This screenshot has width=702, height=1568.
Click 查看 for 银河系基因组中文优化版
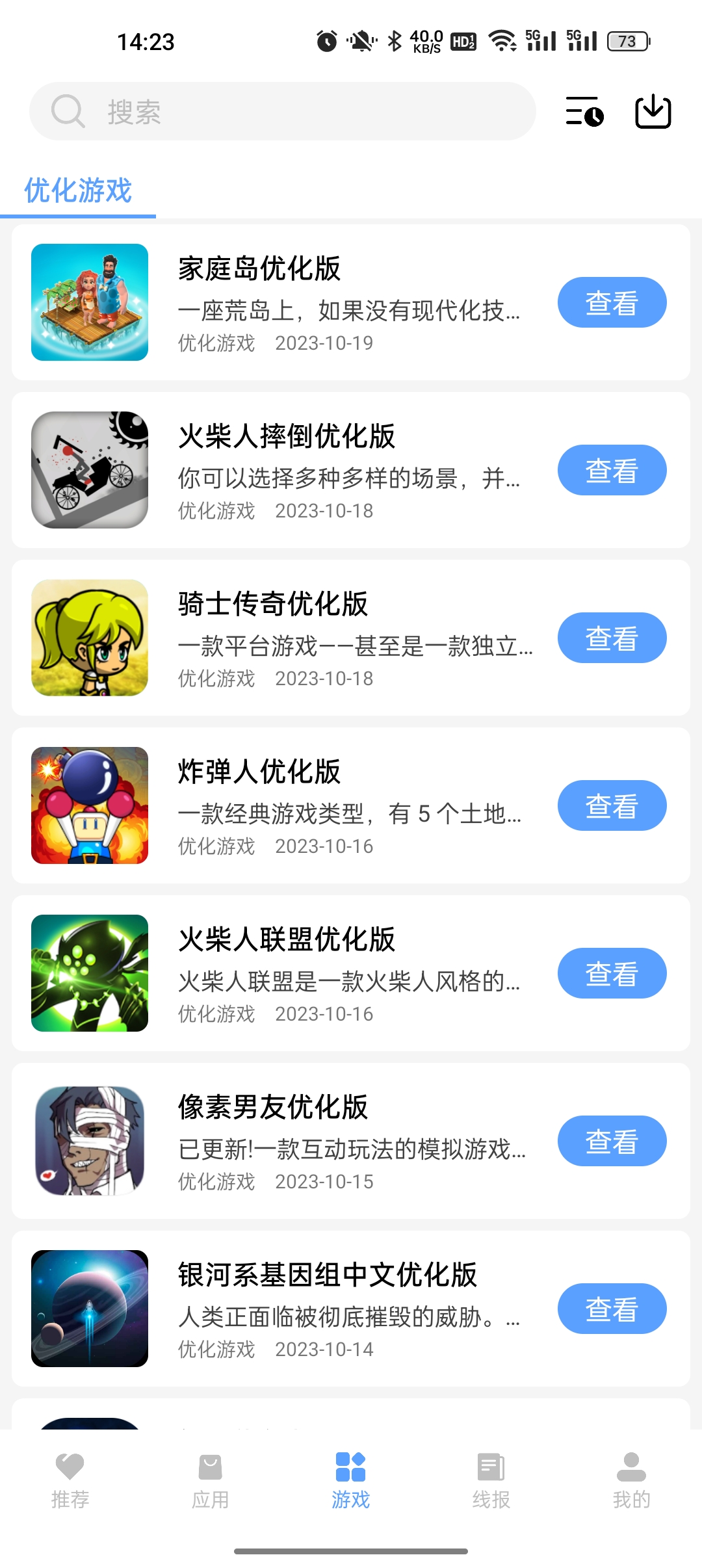pyautogui.click(x=611, y=1308)
